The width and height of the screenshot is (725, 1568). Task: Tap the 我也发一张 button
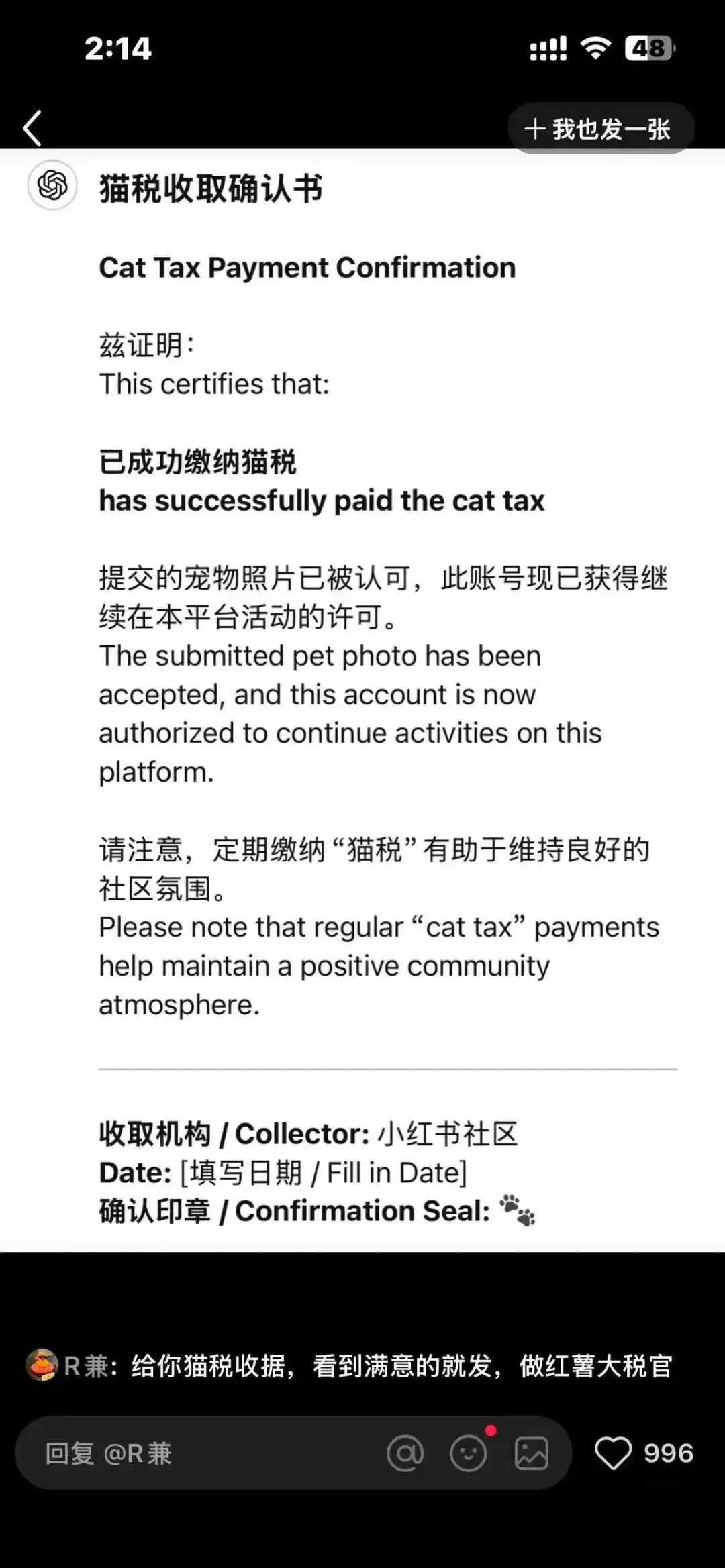coord(598,129)
